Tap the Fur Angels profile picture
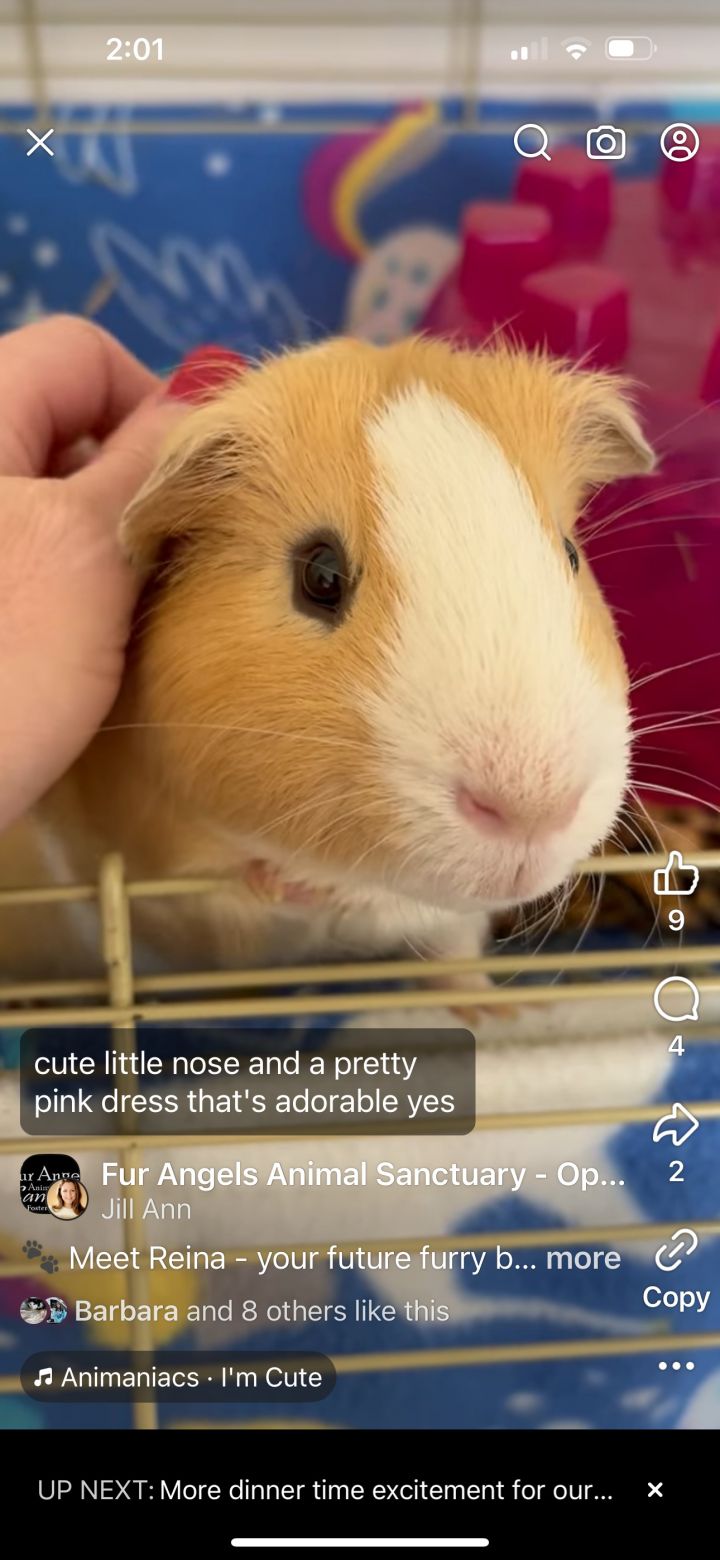Image resolution: width=720 pixels, height=1560 pixels. 52,1186
